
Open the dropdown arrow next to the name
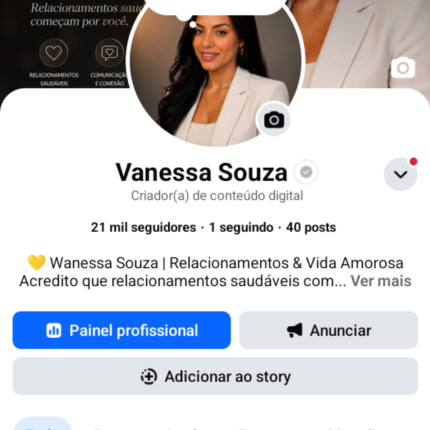[400, 174]
